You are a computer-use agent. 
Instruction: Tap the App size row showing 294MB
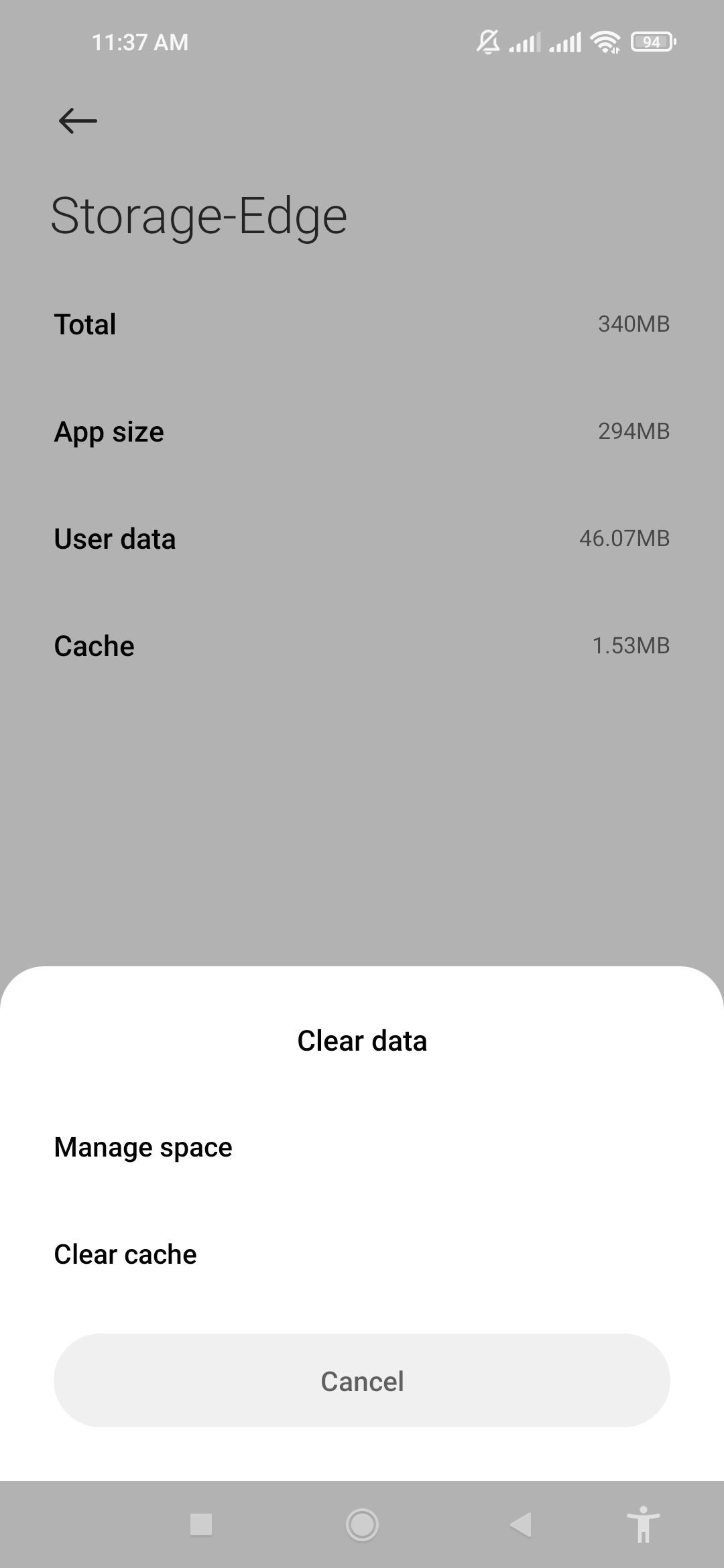click(x=362, y=431)
